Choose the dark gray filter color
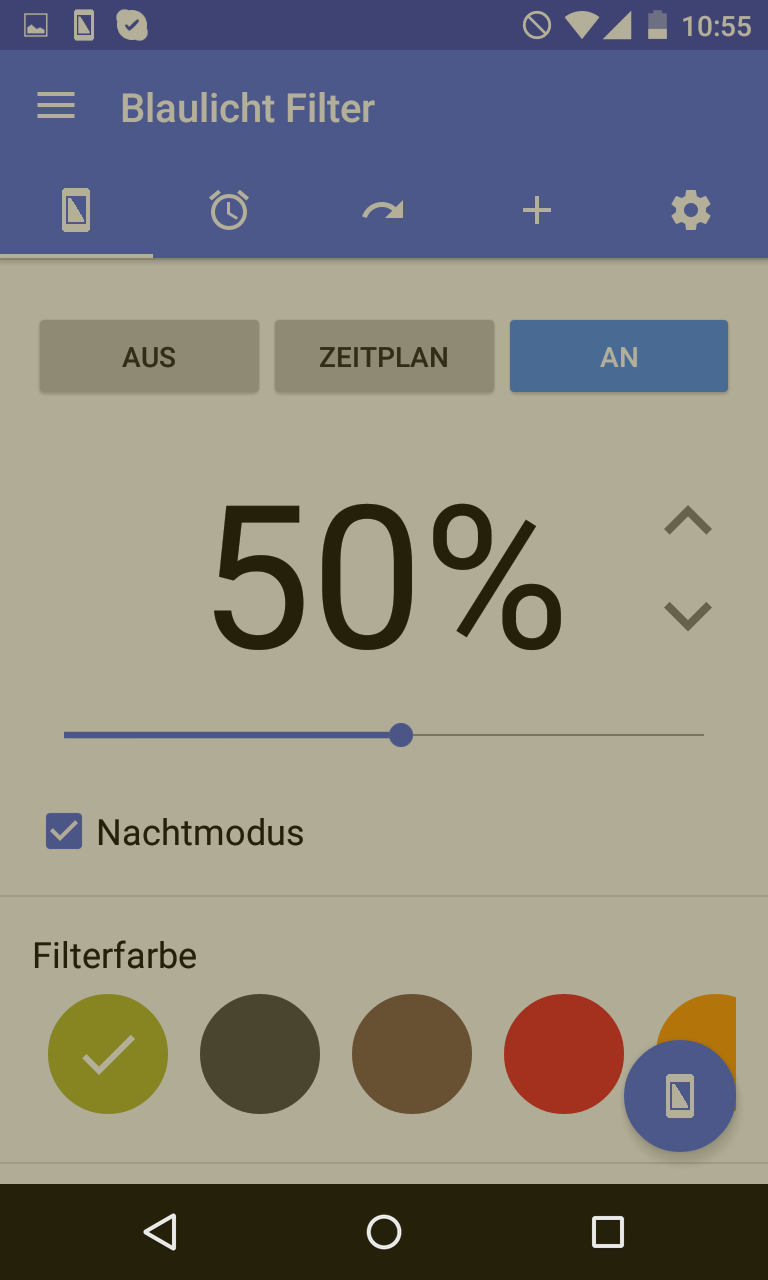Image resolution: width=768 pixels, height=1280 pixels. pyautogui.click(x=260, y=1053)
